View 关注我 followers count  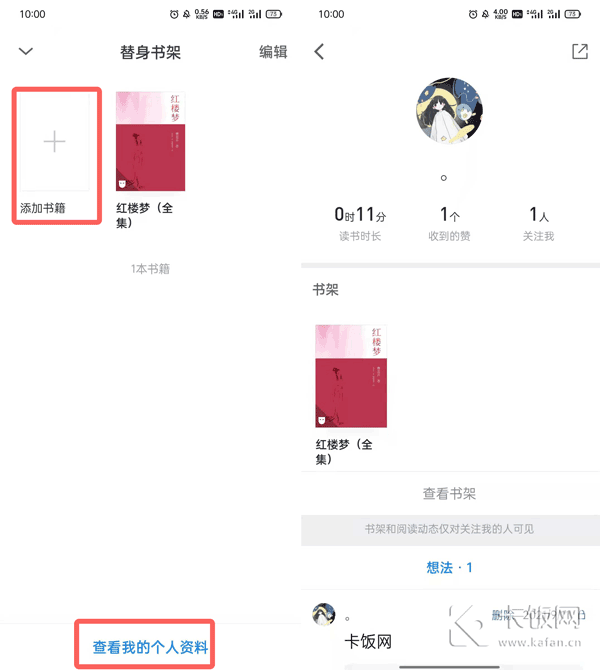pos(539,223)
